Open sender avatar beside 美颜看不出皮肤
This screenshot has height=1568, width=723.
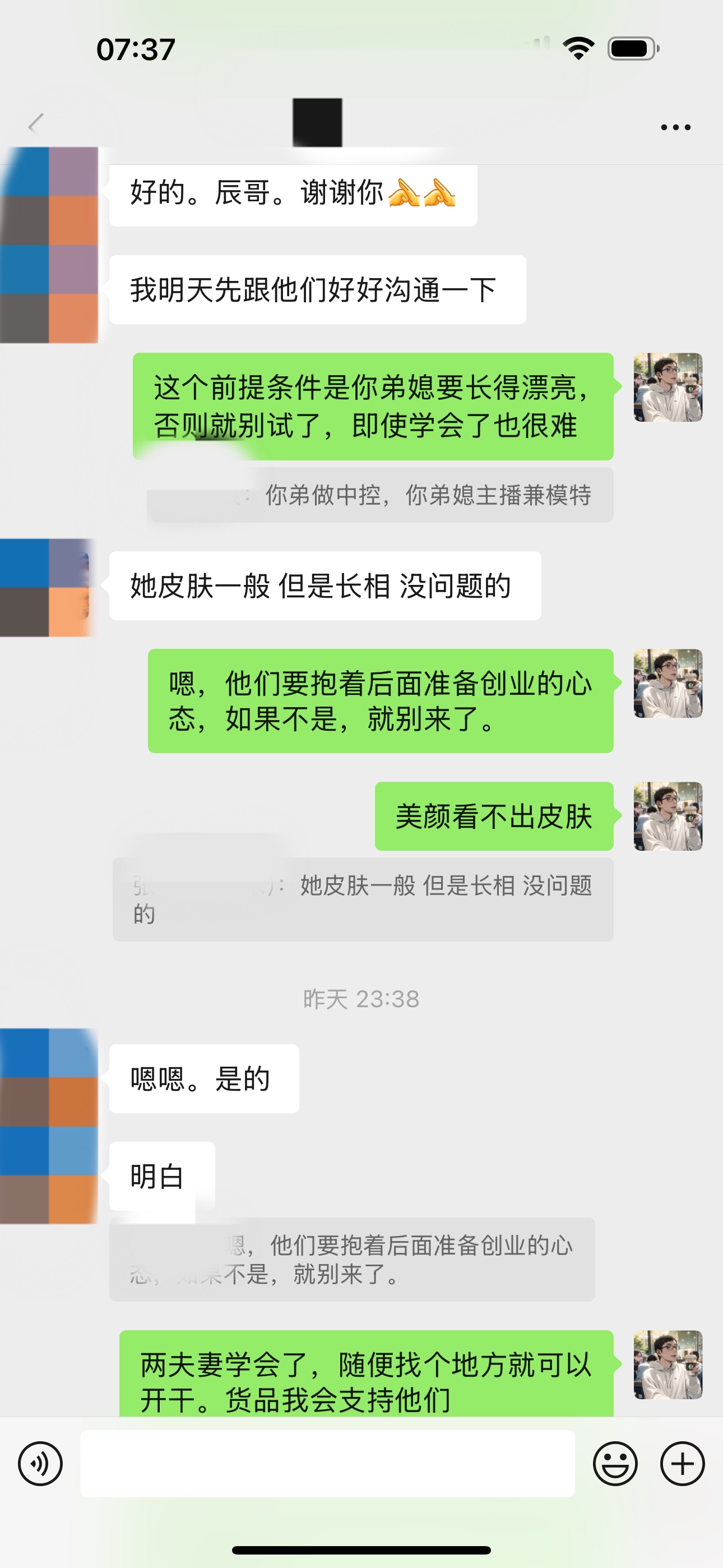pyautogui.click(x=668, y=817)
